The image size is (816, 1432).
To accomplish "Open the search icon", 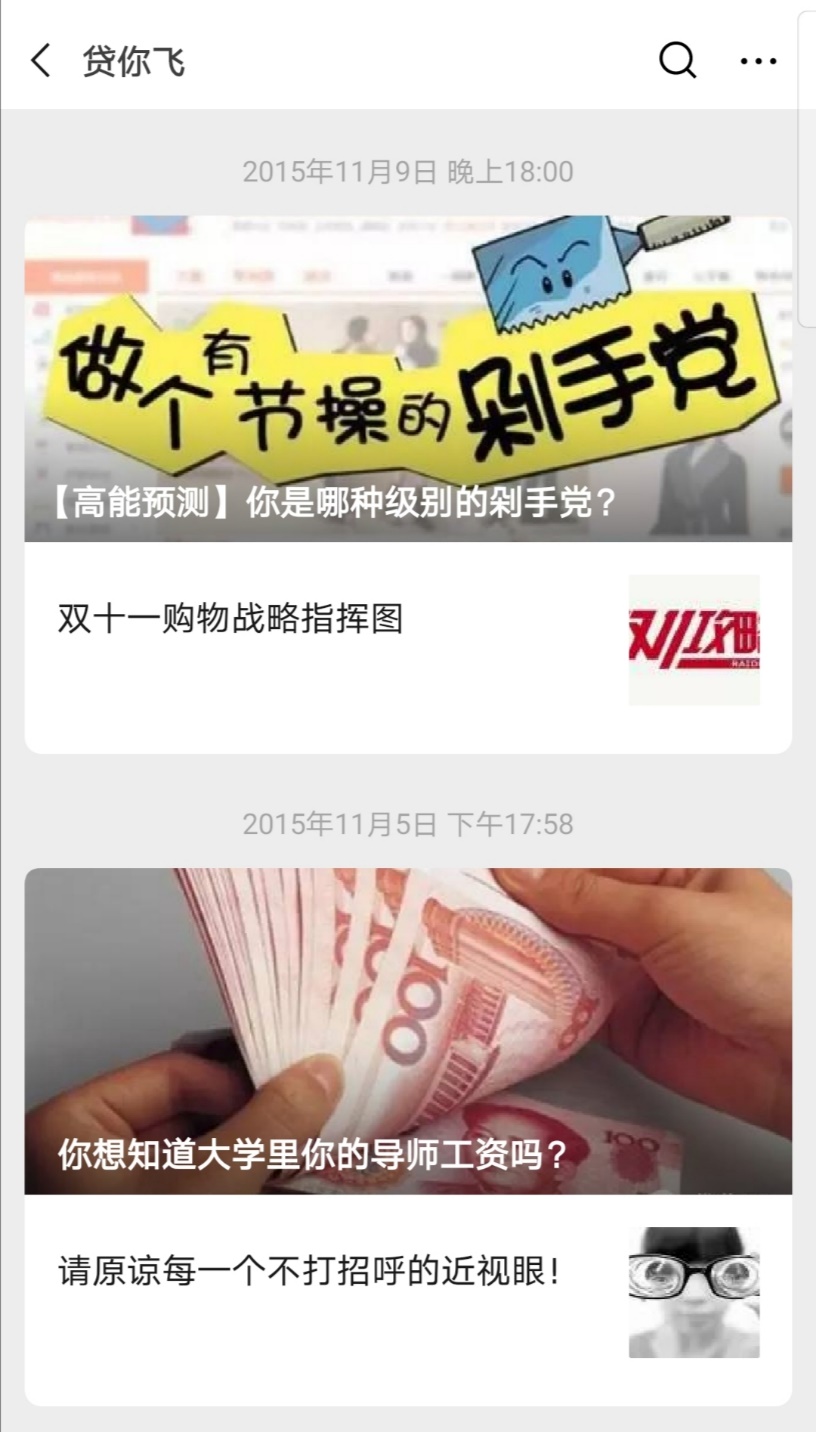I will [677, 61].
